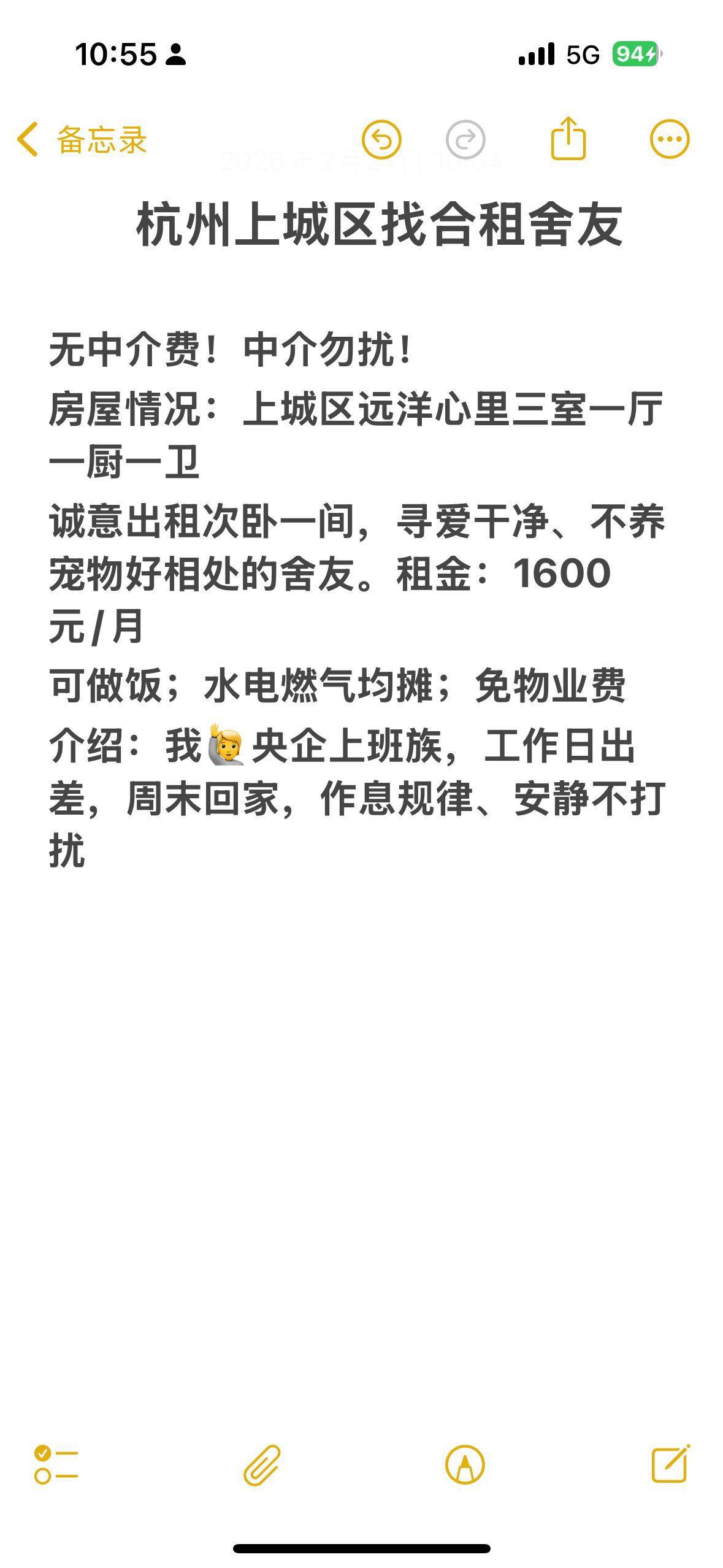
Task: Attach a file with the paperclip
Action: point(262,1465)
